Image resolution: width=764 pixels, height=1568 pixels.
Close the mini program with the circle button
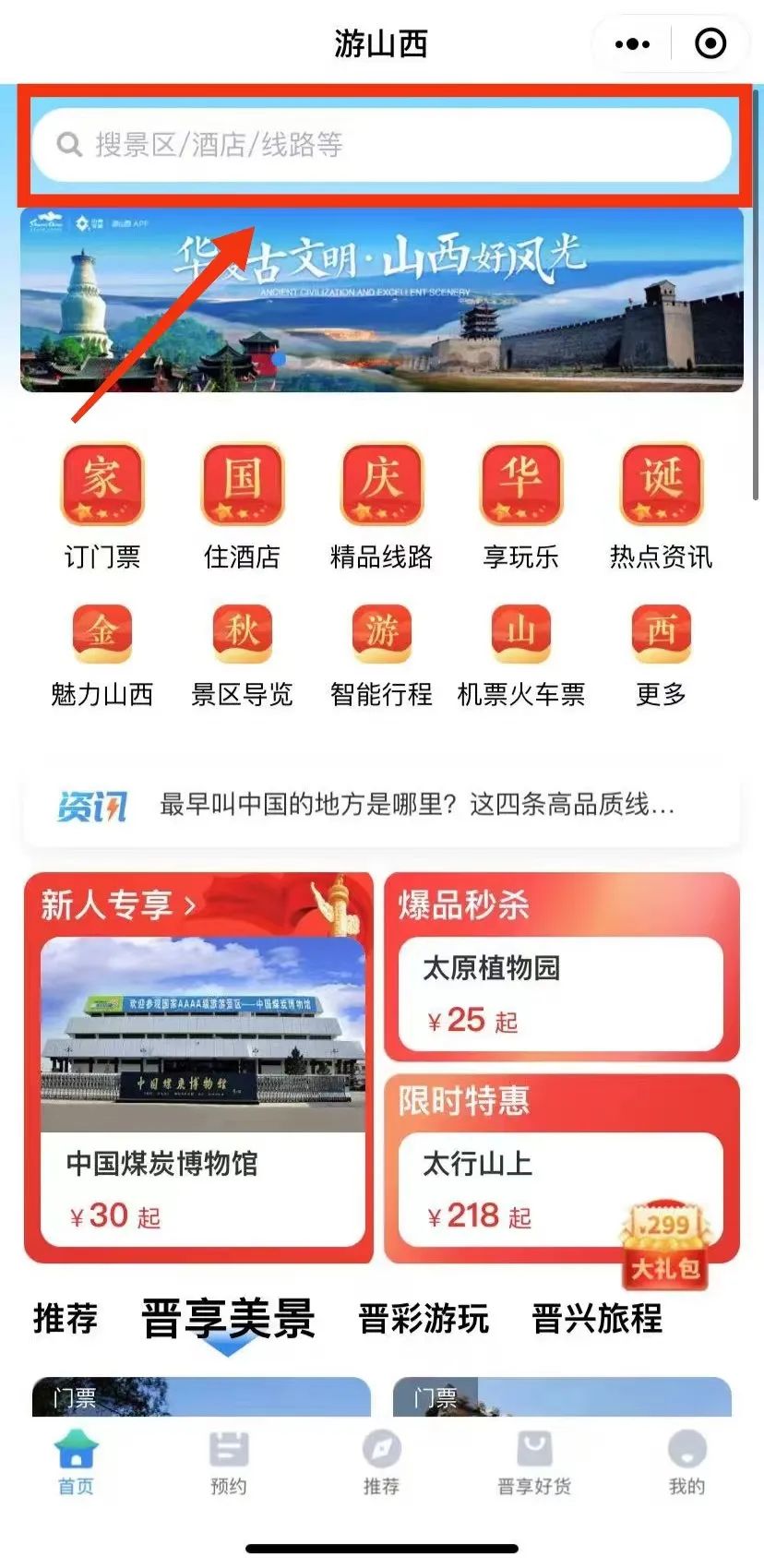pos(710,43)
